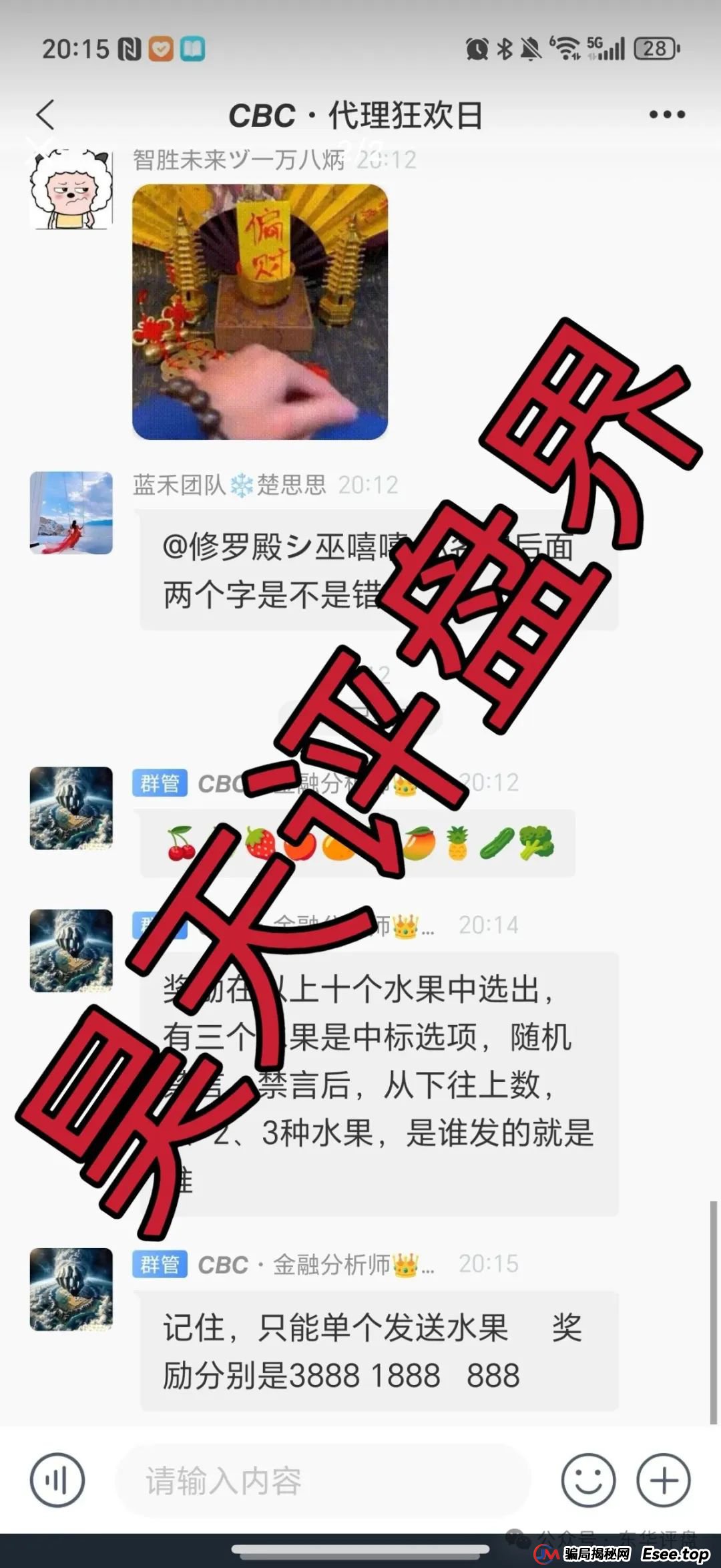721x1568 pixels.
Task: Open the plus attachment menu
Action: (x=663, y=1480)
